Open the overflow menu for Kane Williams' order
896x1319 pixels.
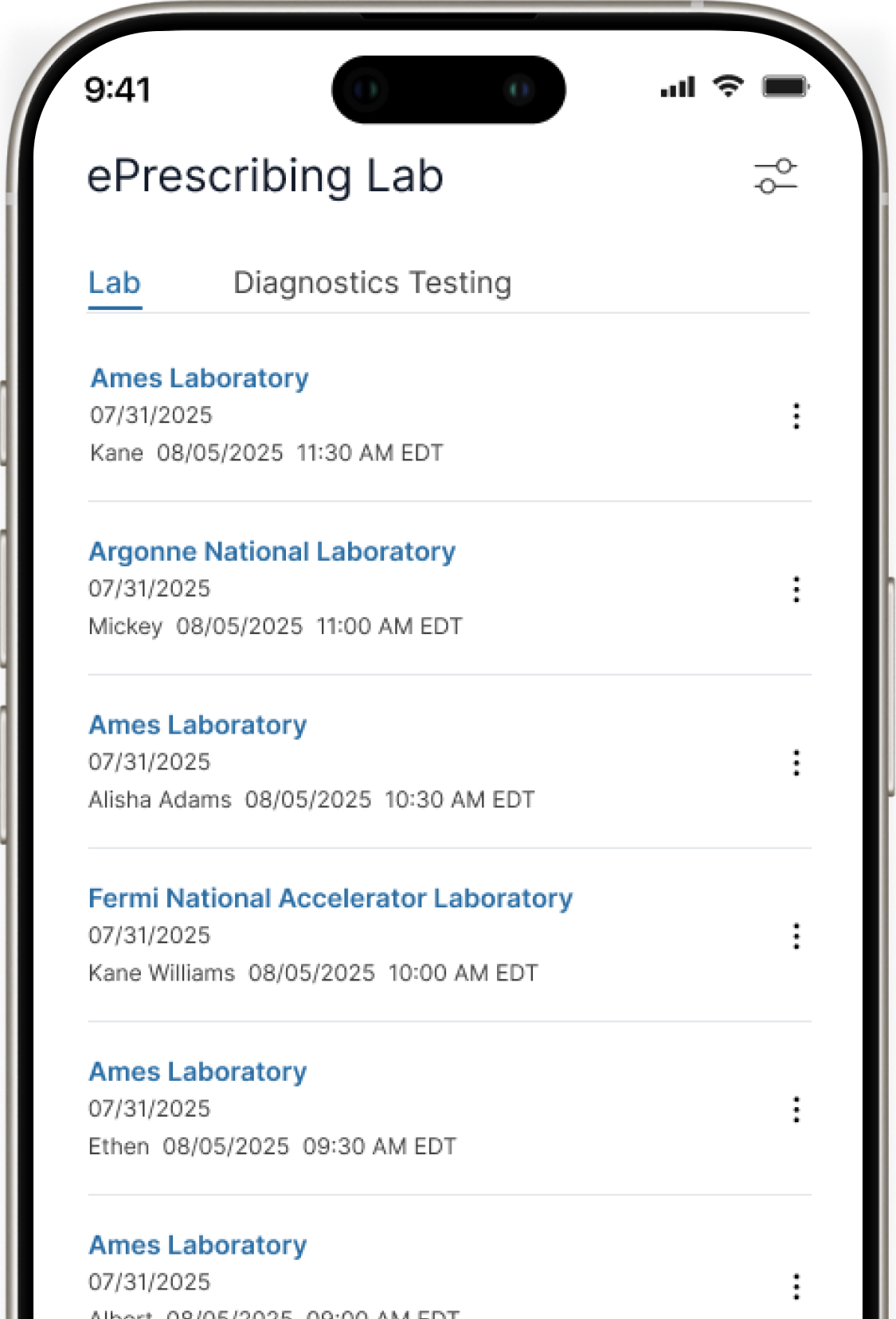[796, 937]
